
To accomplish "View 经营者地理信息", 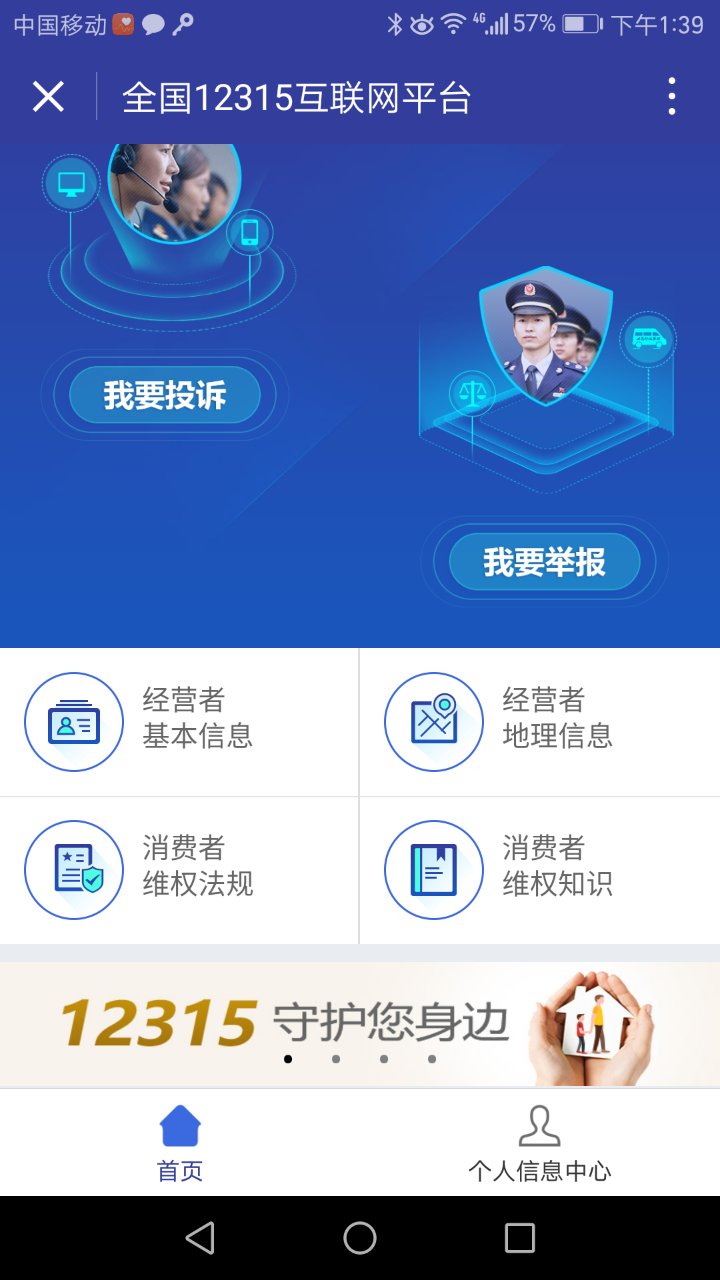I will point(539,722).
